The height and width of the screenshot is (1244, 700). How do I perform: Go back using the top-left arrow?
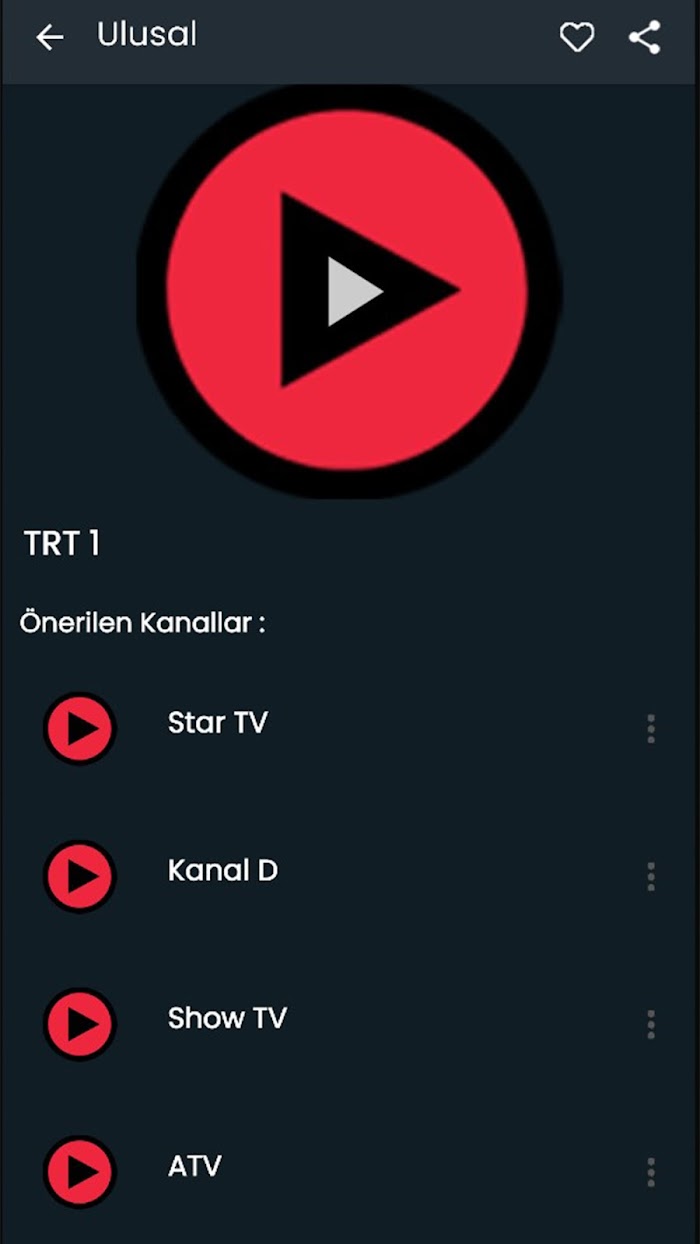(49, 38)
